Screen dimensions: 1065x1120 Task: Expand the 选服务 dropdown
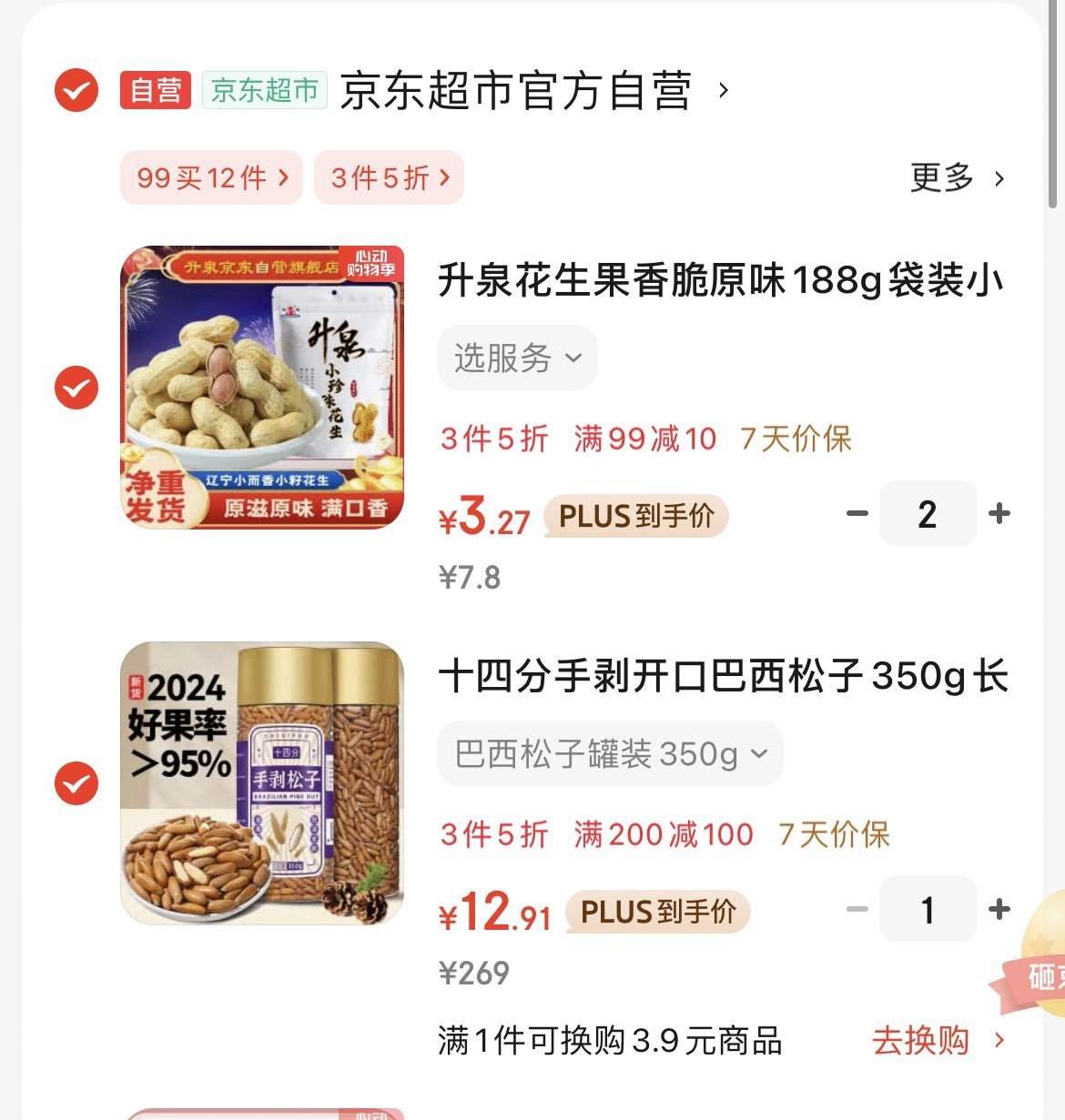(517, 358)
